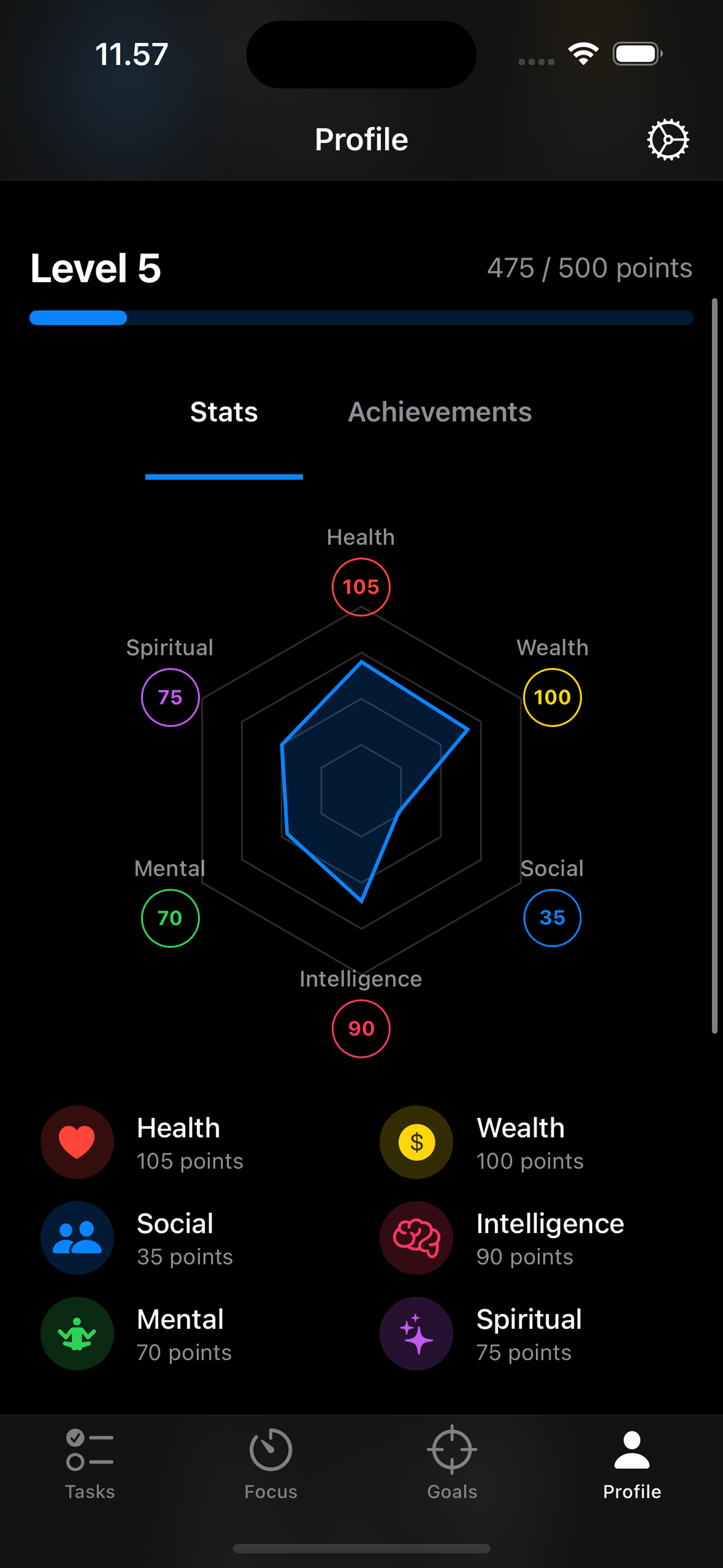Screen dimensions: 723x1568
Task: Switch to the Goals tab
Action: 452,1463
